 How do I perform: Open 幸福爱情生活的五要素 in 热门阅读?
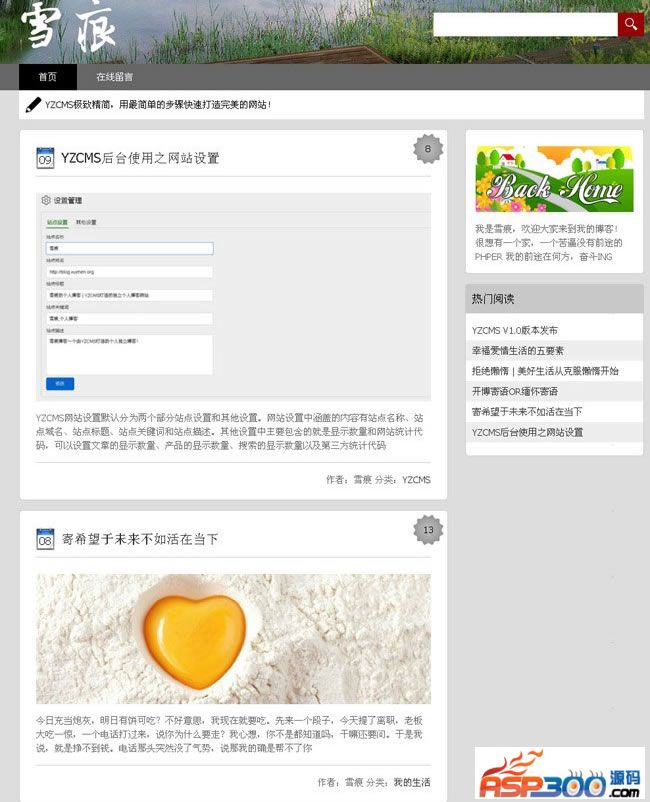point(518,351)
